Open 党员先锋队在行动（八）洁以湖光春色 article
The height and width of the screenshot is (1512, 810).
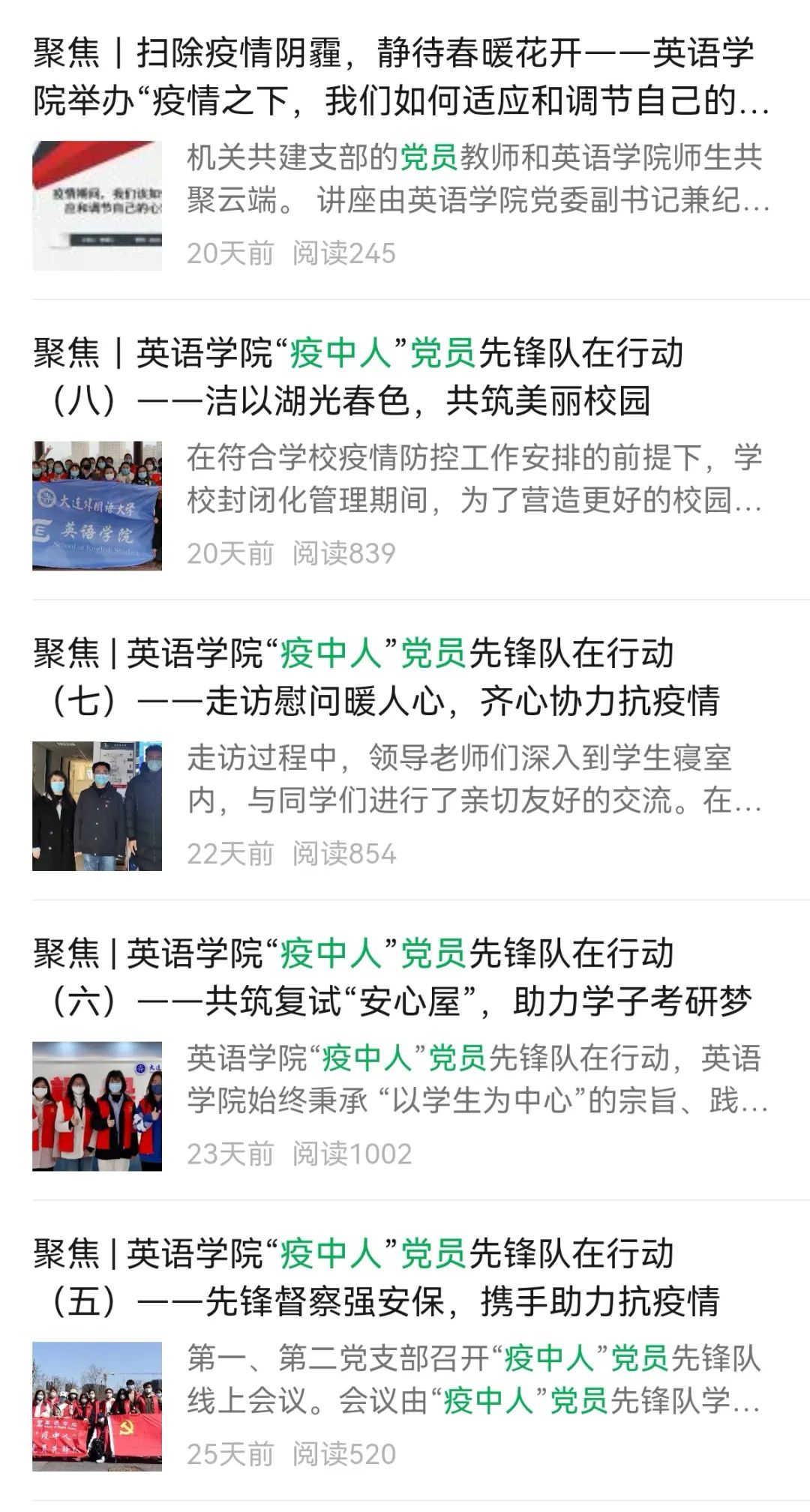[x=360, y=377]
